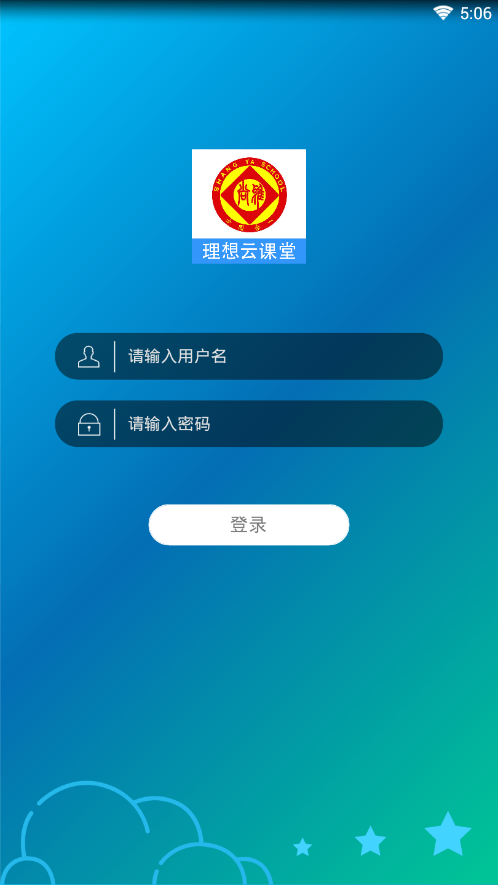Focus the password field 请输入密码

pyautogui.click(x=248, y=424)
